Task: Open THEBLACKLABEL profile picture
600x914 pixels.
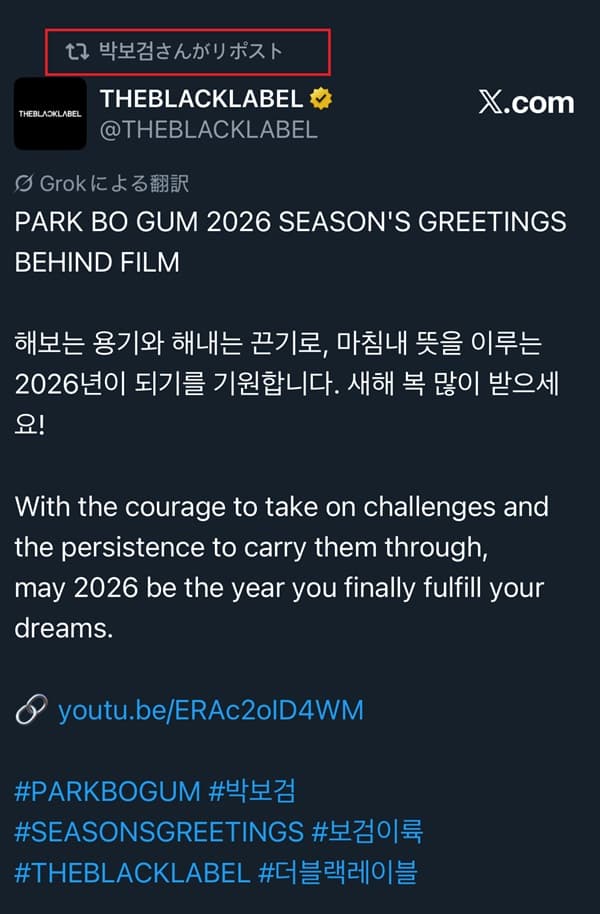Action: click(x=50, y=114)
